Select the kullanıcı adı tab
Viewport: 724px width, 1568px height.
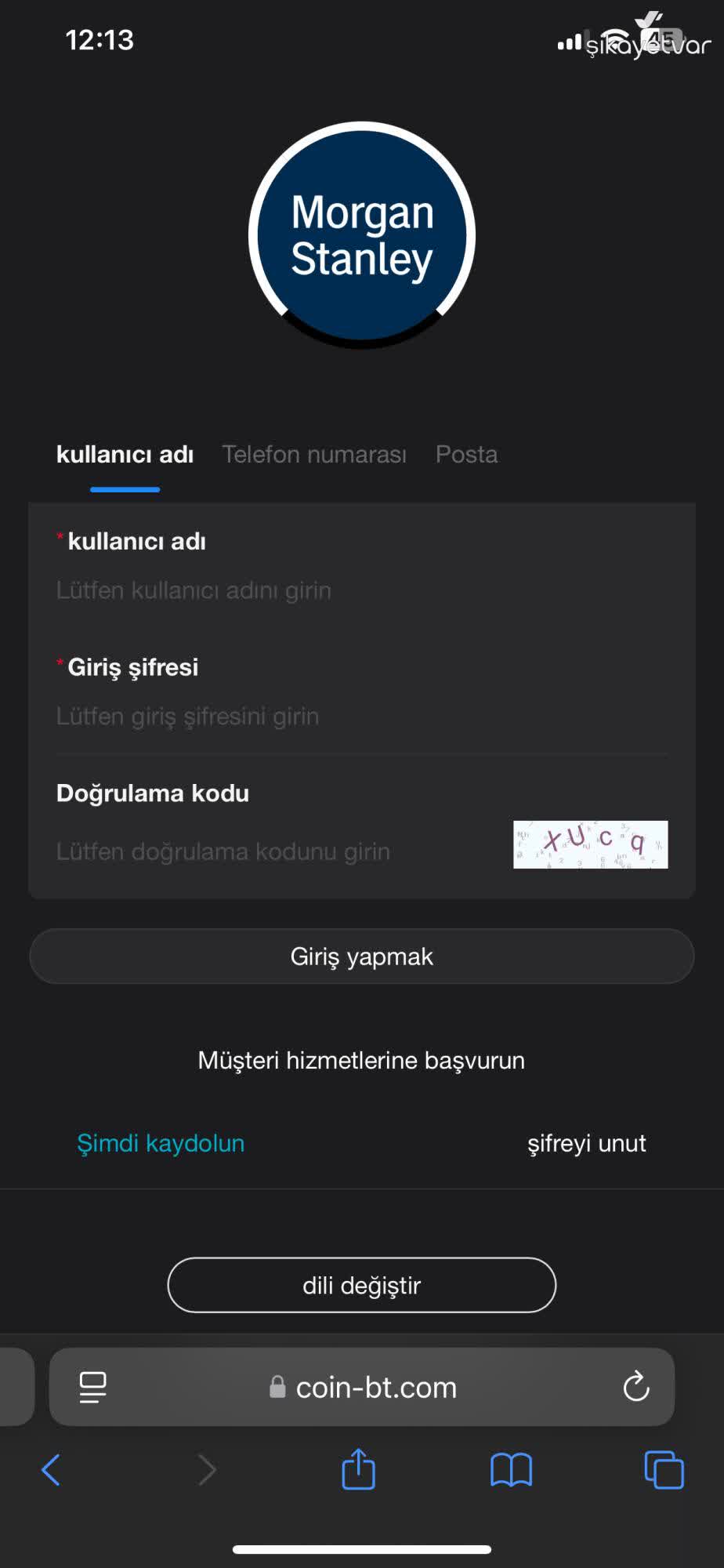click(124, 455)
